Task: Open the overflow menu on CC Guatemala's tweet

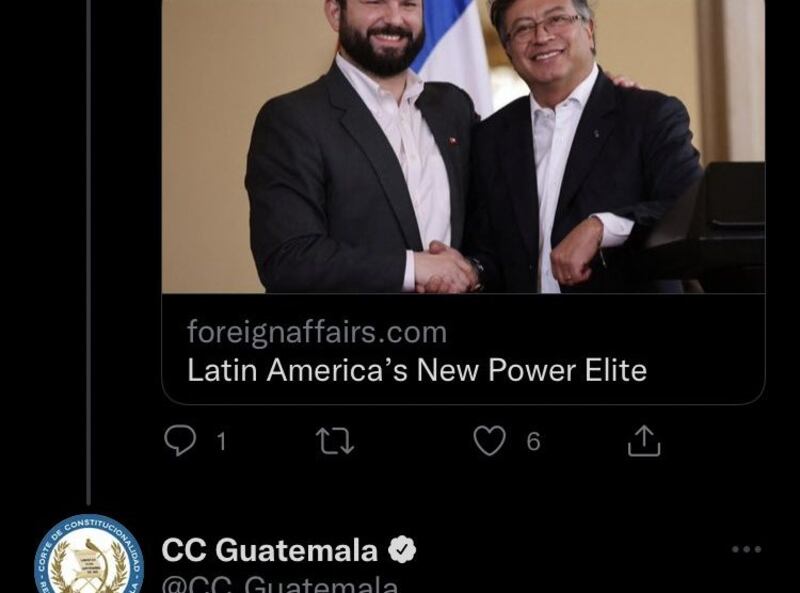Action: 746,549
